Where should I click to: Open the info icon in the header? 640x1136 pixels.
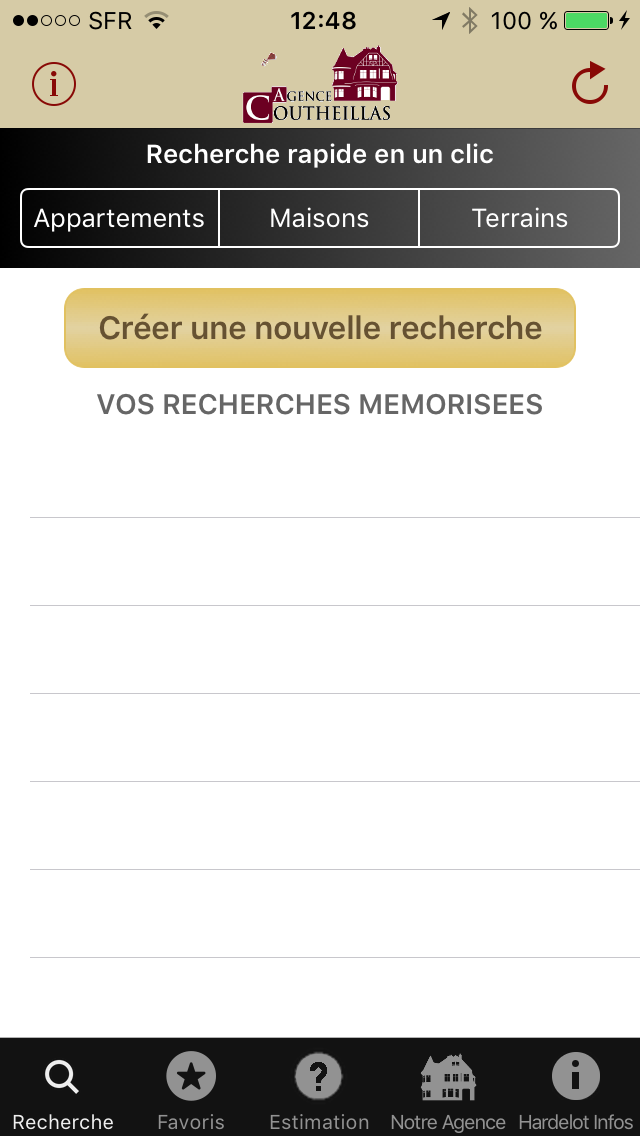click(54, 84)
